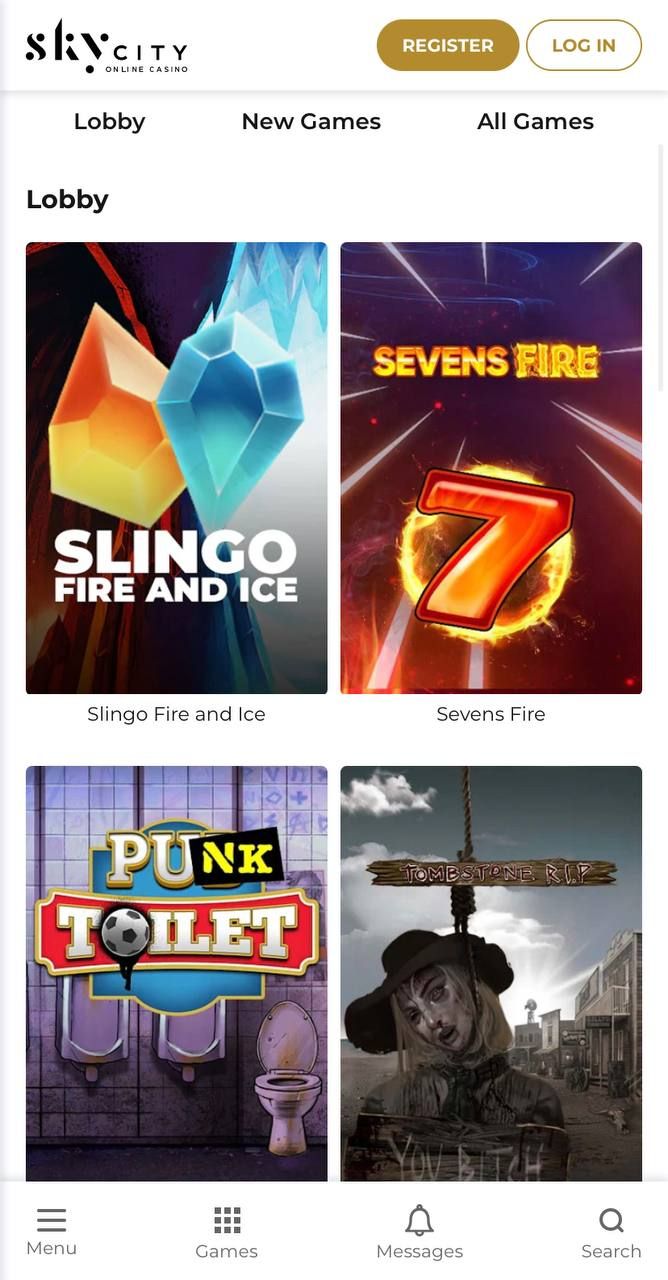Switch to the New Games tab

pos(311,121)
